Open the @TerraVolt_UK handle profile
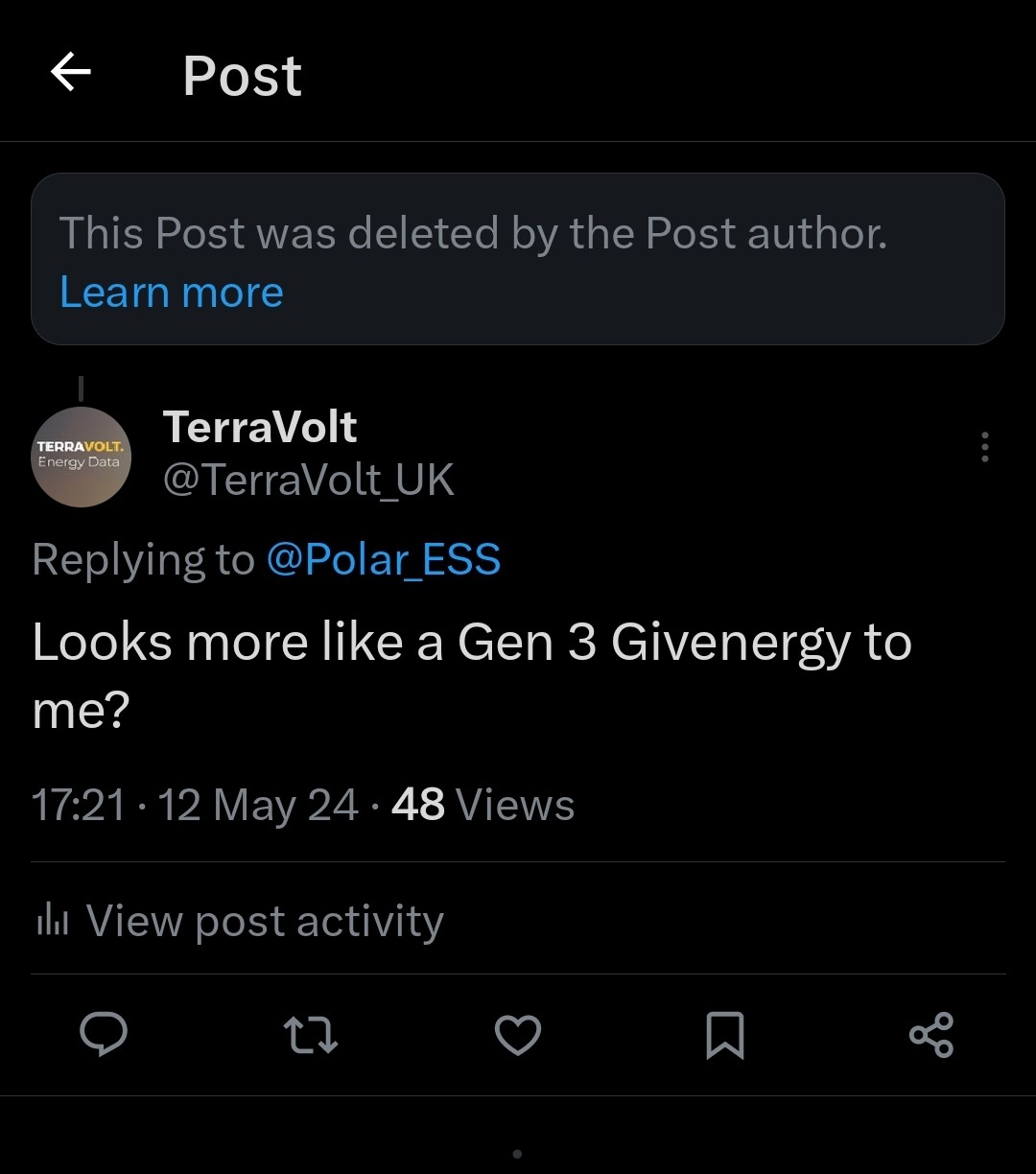 click(309, 480)
